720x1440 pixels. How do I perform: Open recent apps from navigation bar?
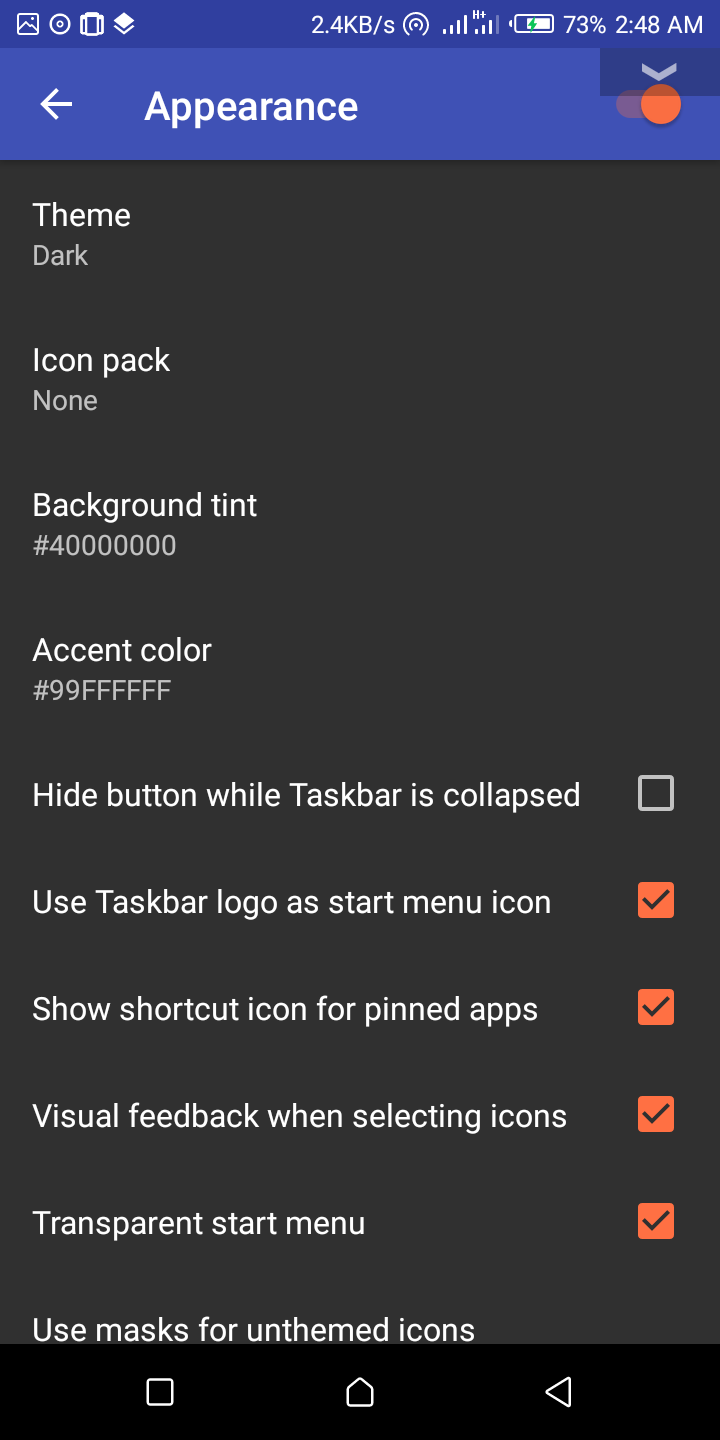pyautogui.click(x=160, y=1392)
